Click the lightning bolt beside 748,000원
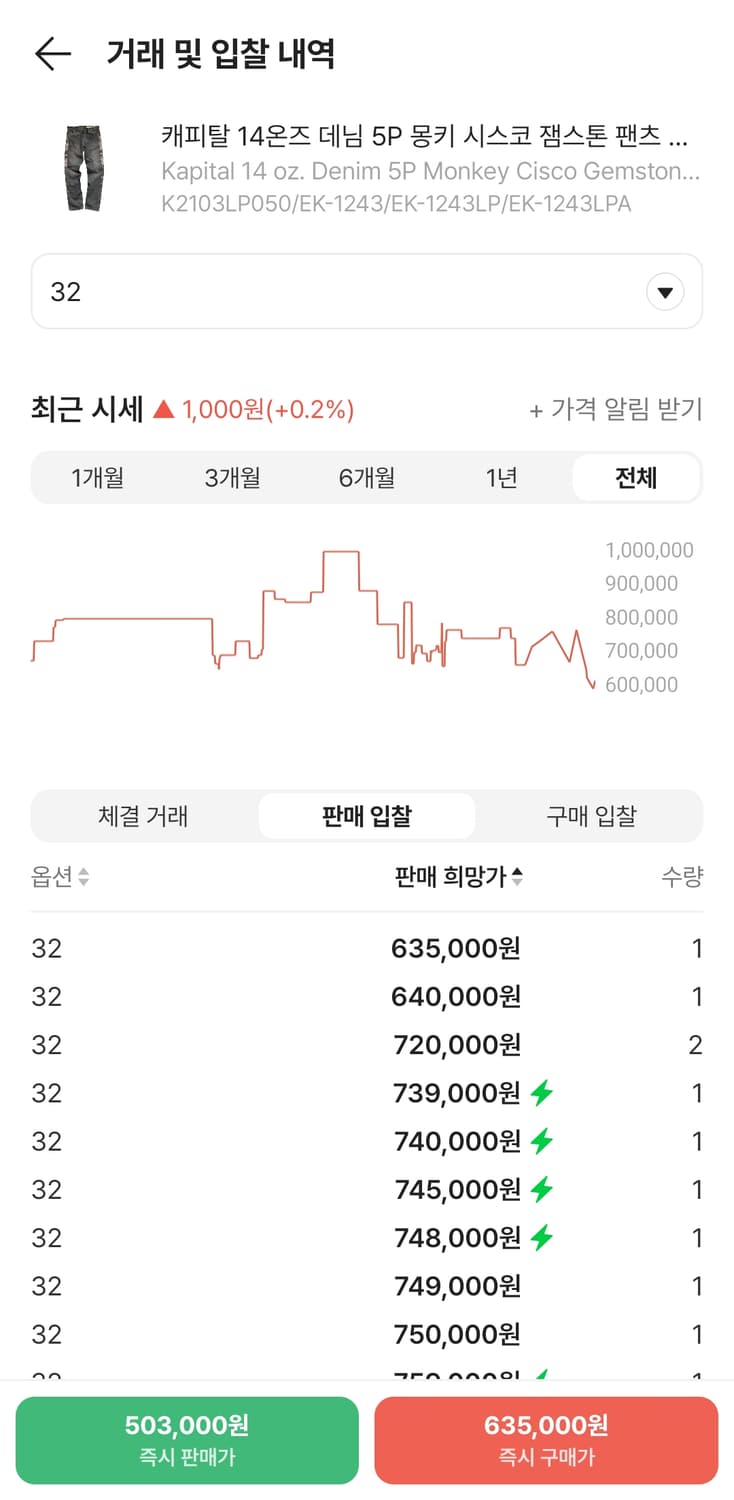 point(541,1237)
